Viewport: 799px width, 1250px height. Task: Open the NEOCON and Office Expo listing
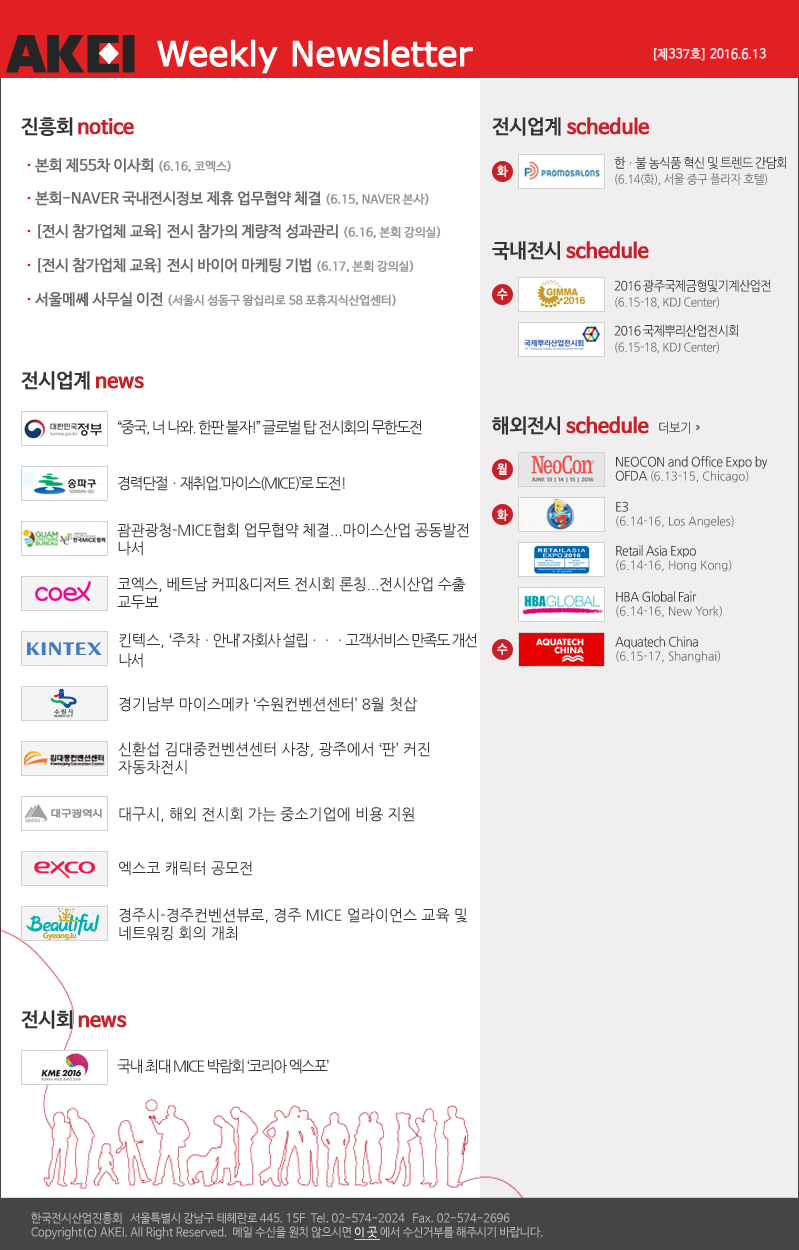click(690, 469)
